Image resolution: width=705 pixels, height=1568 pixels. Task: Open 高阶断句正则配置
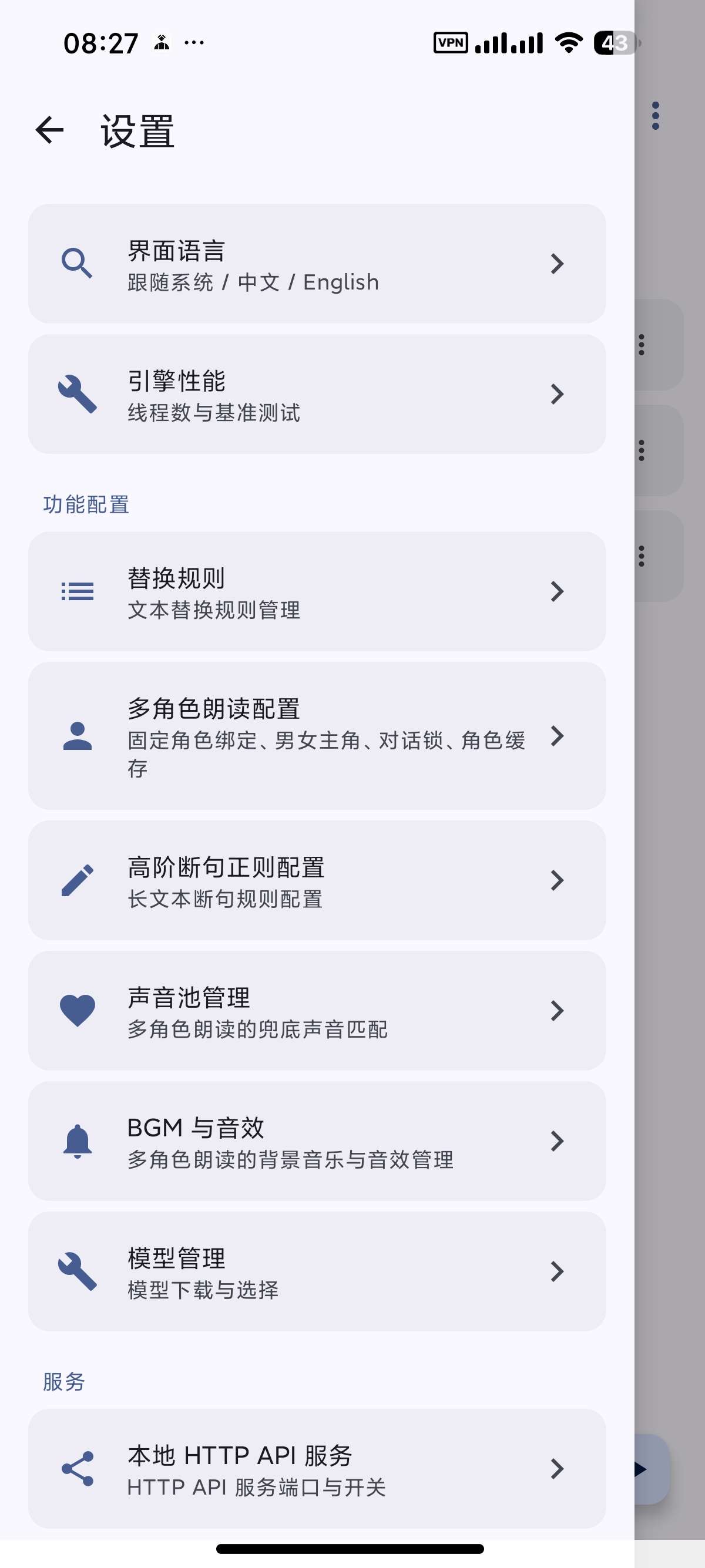317,880
